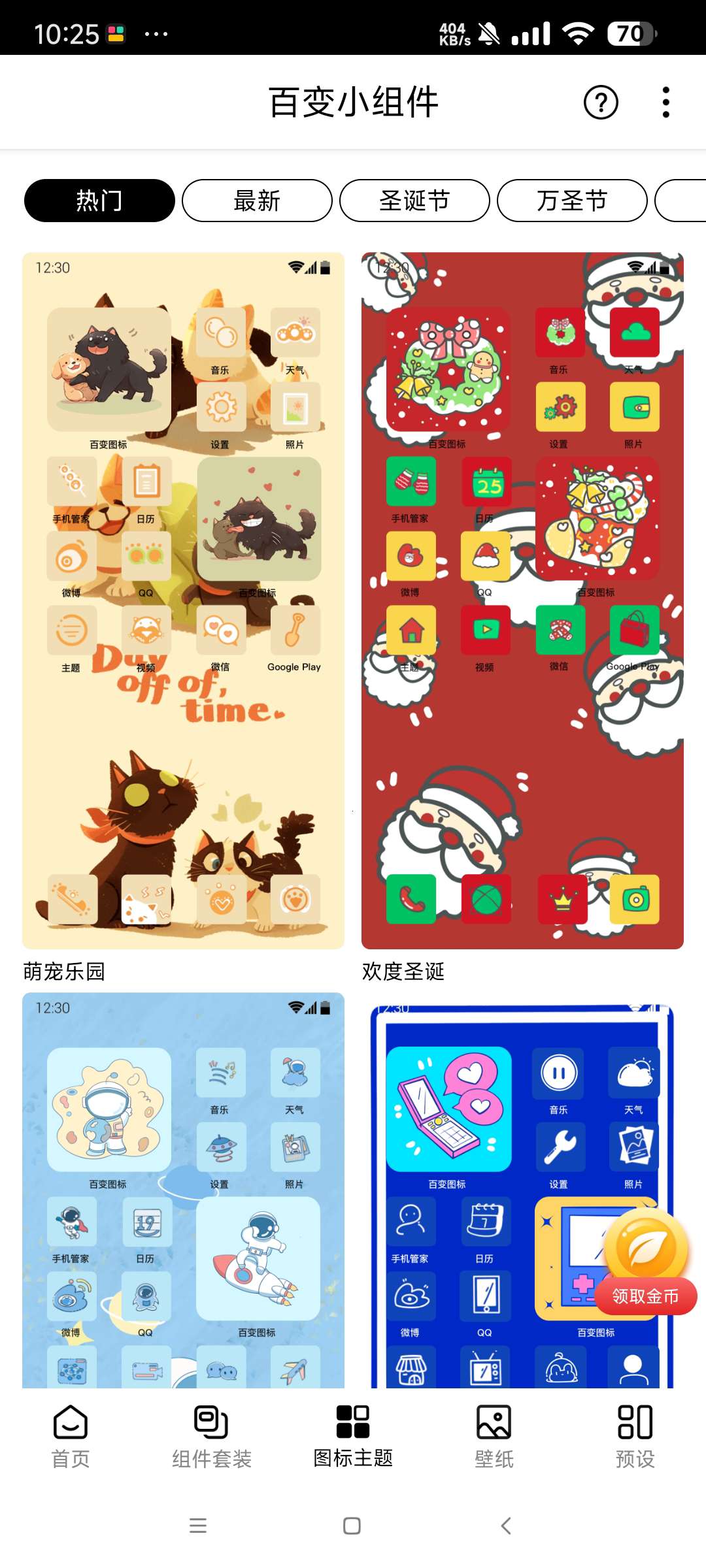The width and height of the screenshot is (706, 1568).
Task: Open the three-dot overflow menu
Action: (665, 103)
